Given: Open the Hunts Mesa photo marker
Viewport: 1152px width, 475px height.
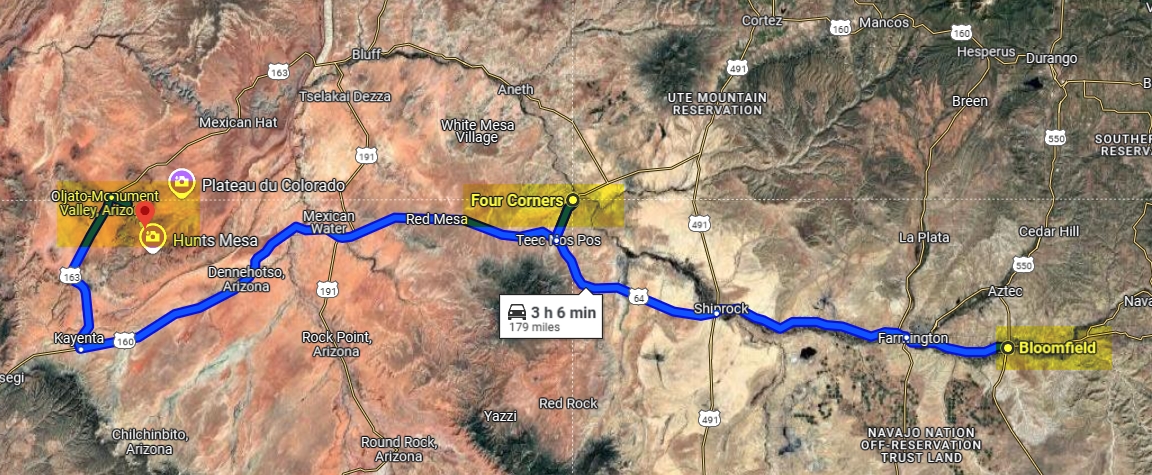Looking at the screenshot, I should click(x=153, y=238).
